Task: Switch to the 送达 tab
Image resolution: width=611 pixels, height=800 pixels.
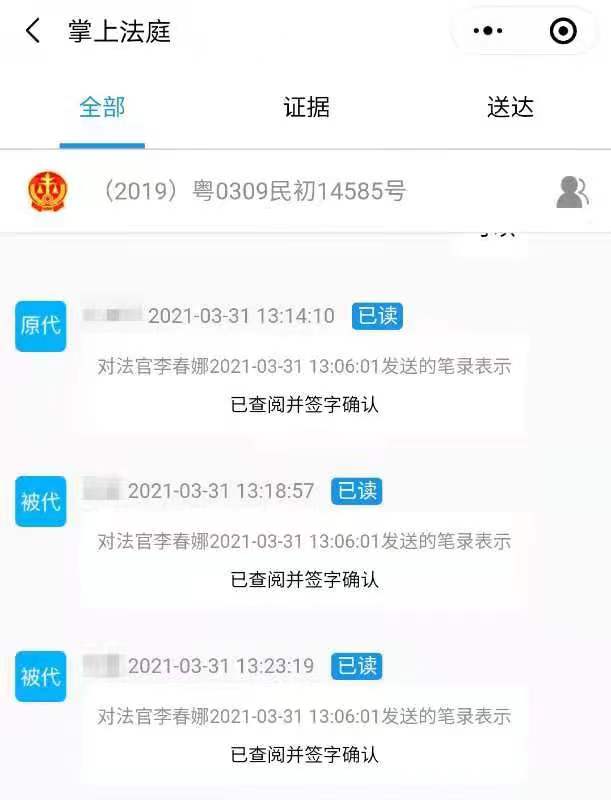Action: (510, 107)
